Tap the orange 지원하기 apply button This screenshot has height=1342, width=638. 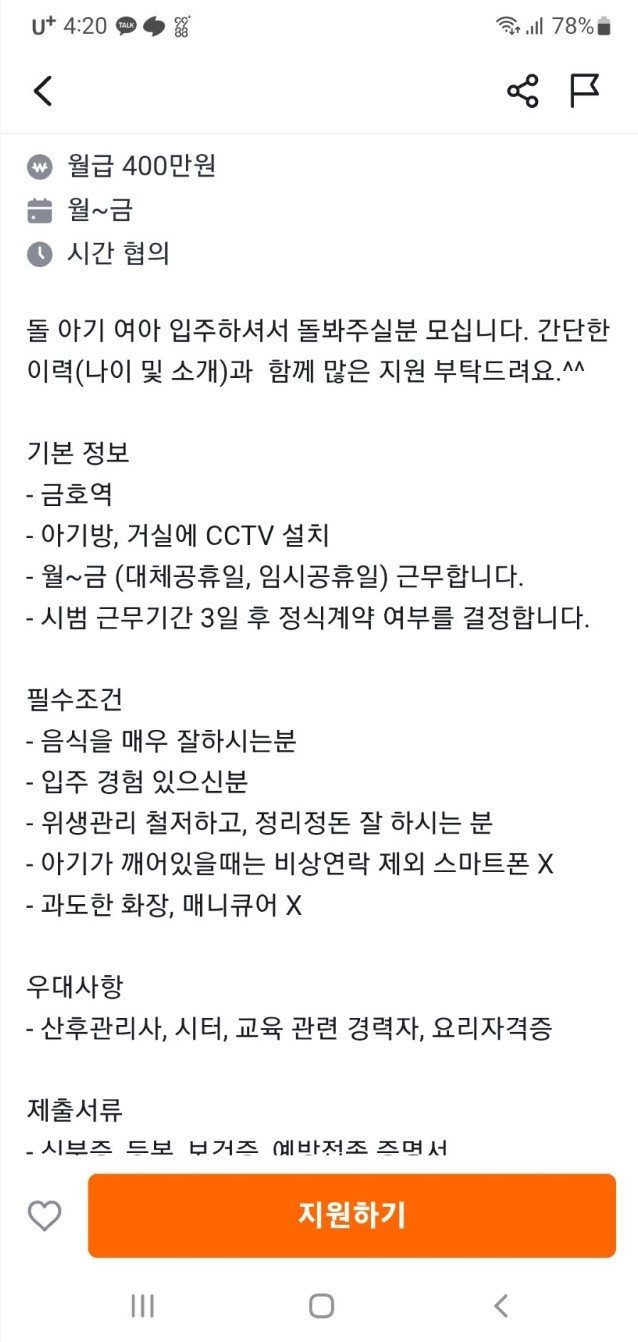[352, 1215]
